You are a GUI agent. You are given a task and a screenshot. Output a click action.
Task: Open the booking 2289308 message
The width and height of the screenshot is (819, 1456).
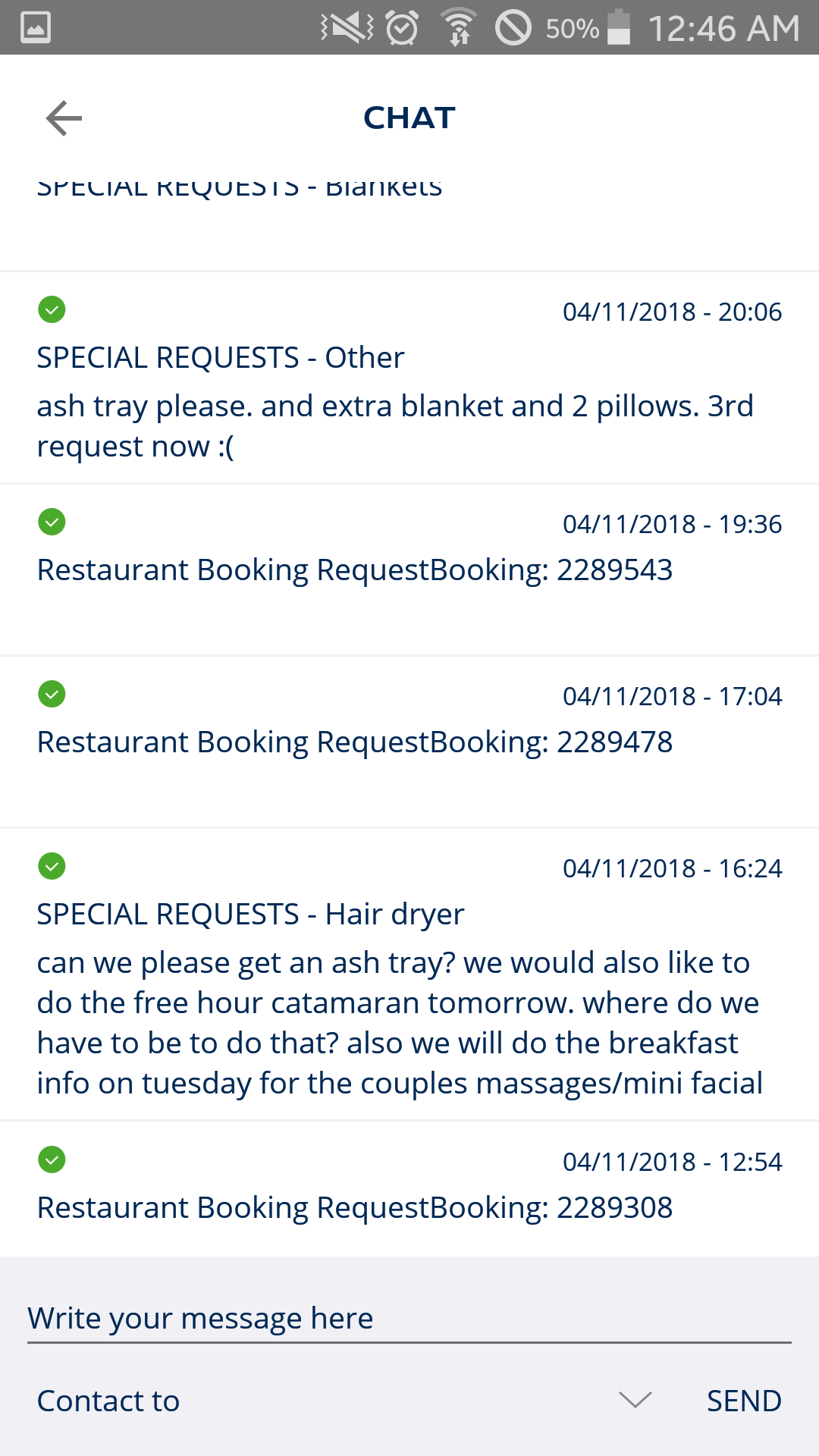(355, 1207)
